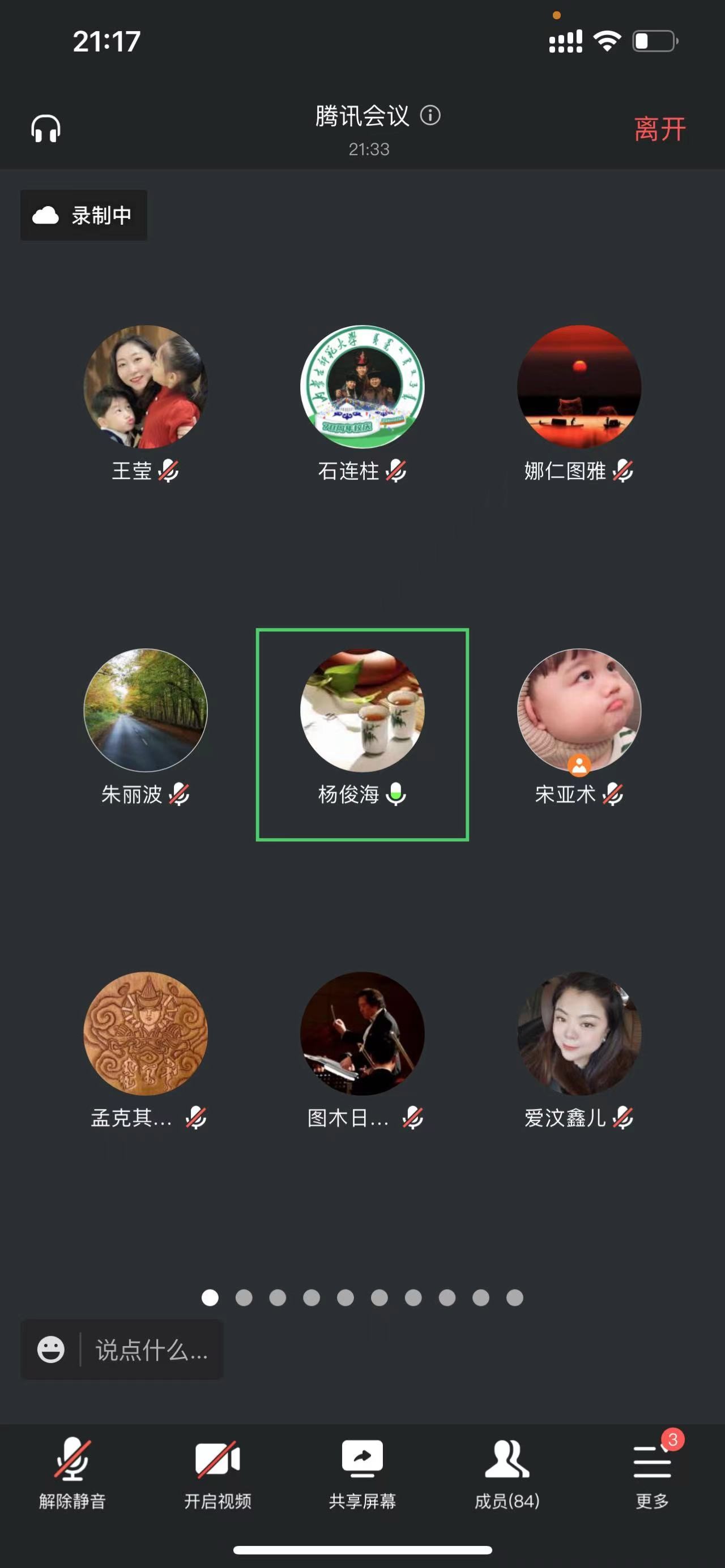Tap the 说点什么 chat input field

(152, 1349)
